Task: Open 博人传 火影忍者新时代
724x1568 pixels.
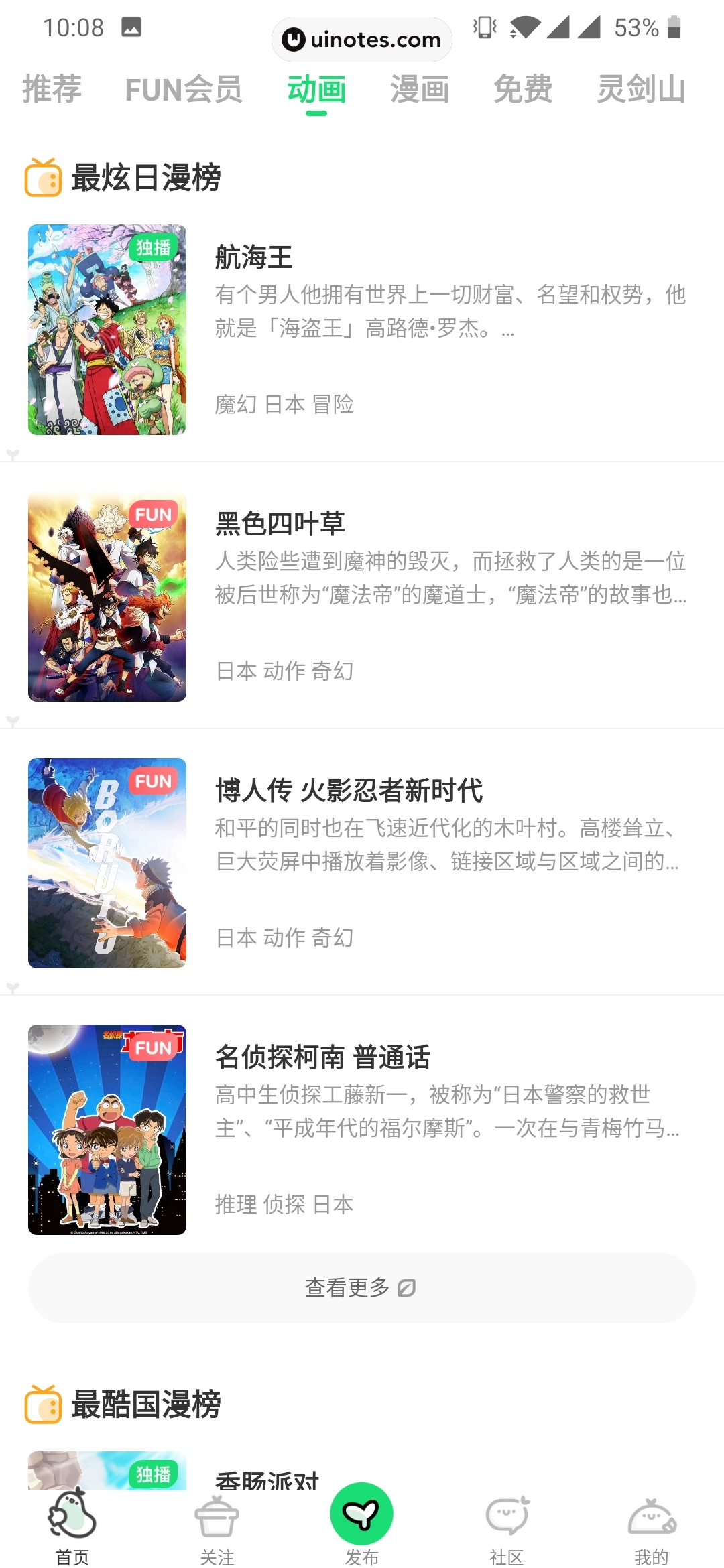Action: pyautogui.click(x=349, y=791)
